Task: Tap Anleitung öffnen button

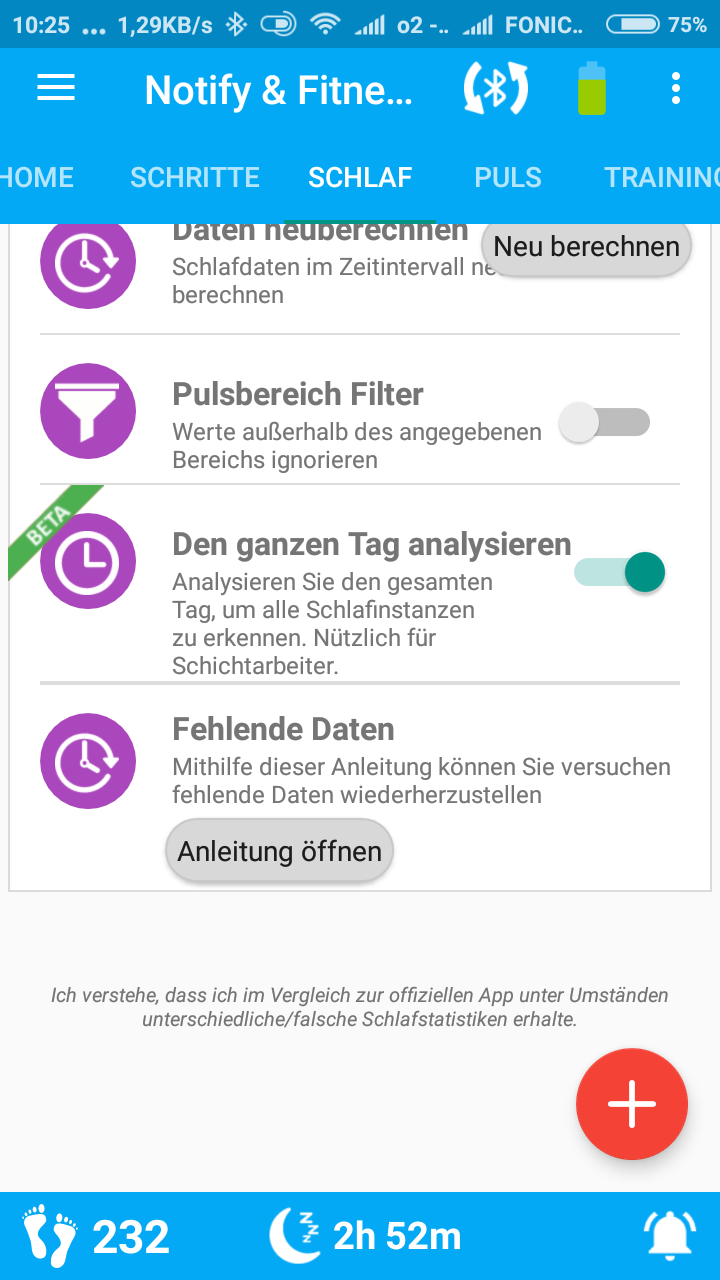Action: pyautogui.click(x=280, y=851)
